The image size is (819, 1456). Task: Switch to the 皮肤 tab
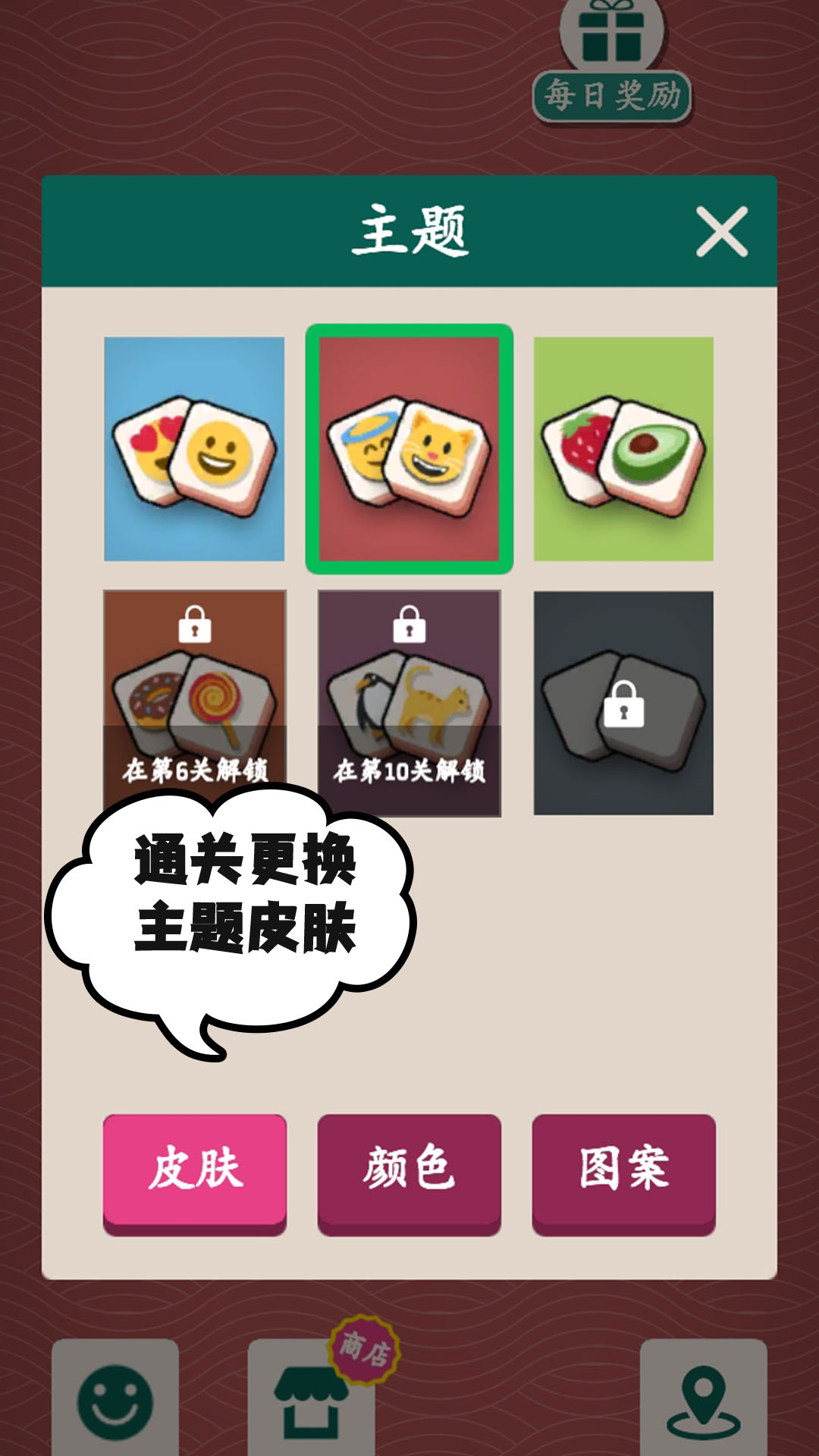point(195,1169)
